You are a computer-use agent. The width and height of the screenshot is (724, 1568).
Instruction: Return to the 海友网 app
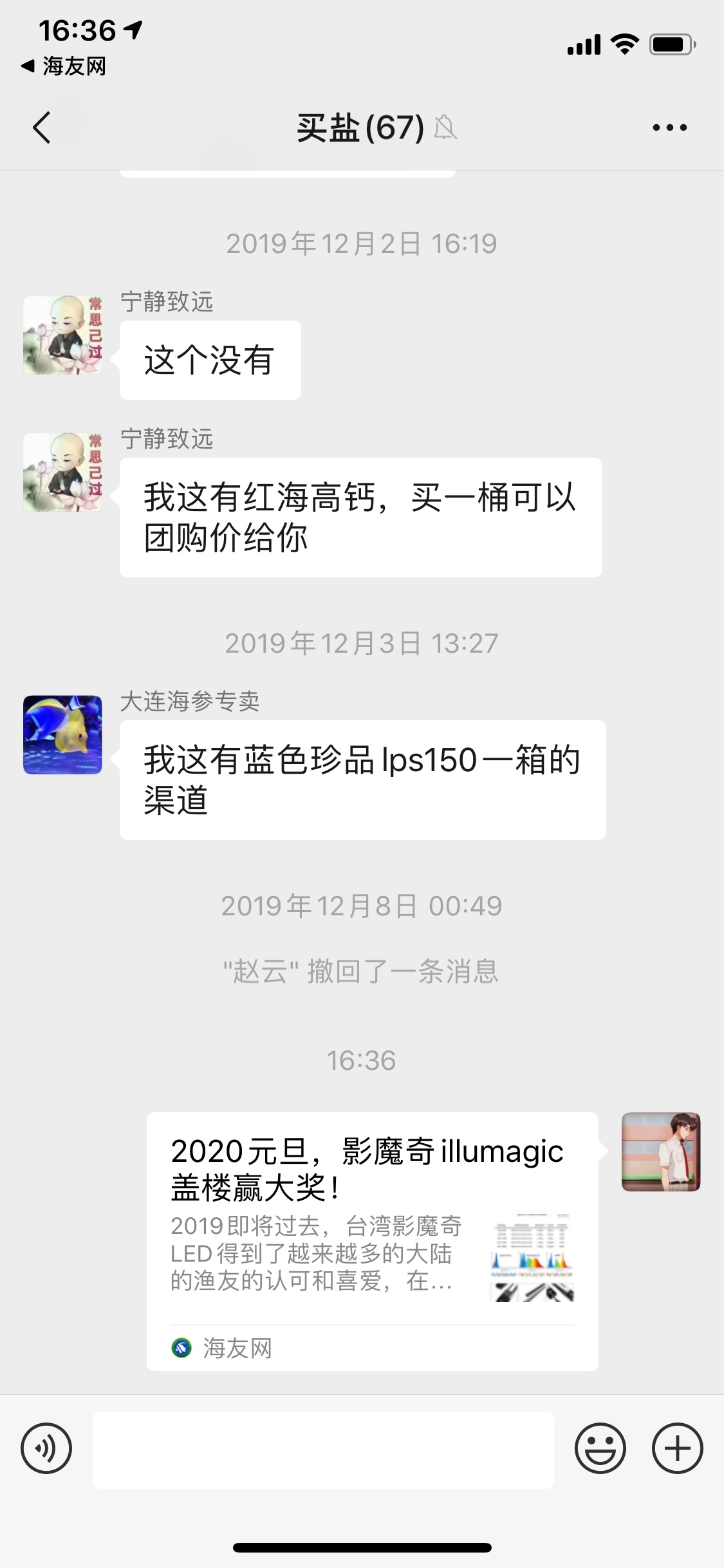63,66
